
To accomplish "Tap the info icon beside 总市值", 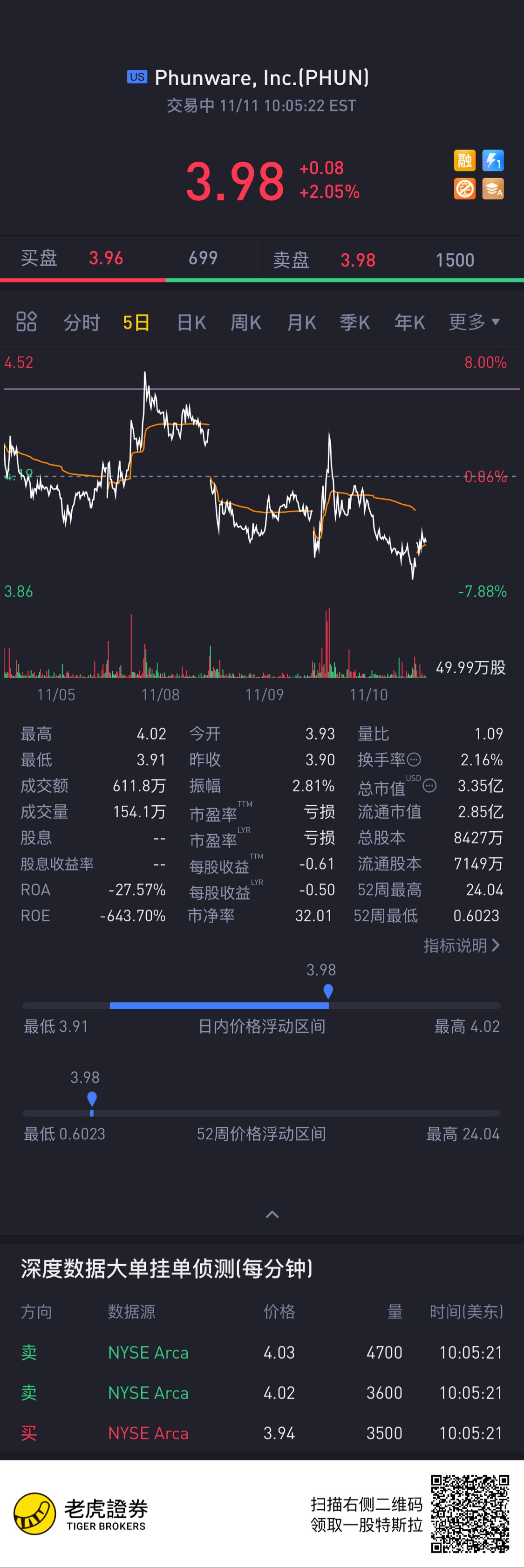I will click(429, 786).
